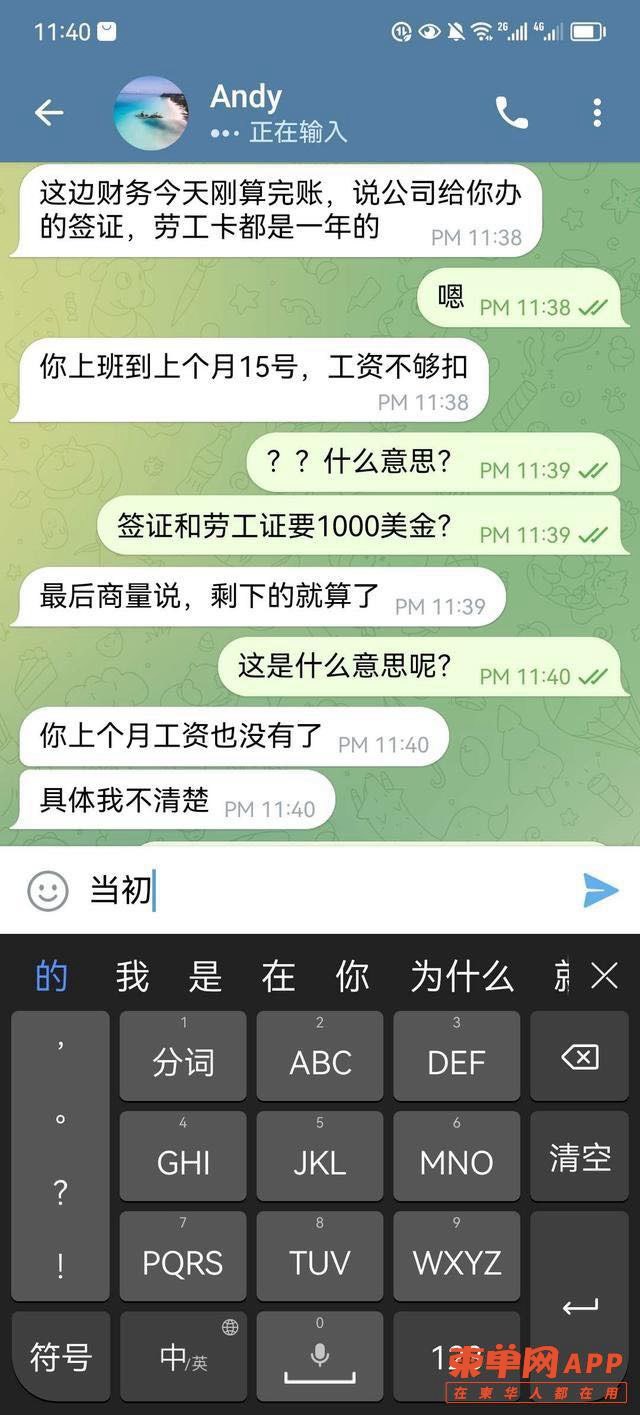Tap the backspace key
This screenshot has width=640, height=1415.
click(x=580, y=1056)
